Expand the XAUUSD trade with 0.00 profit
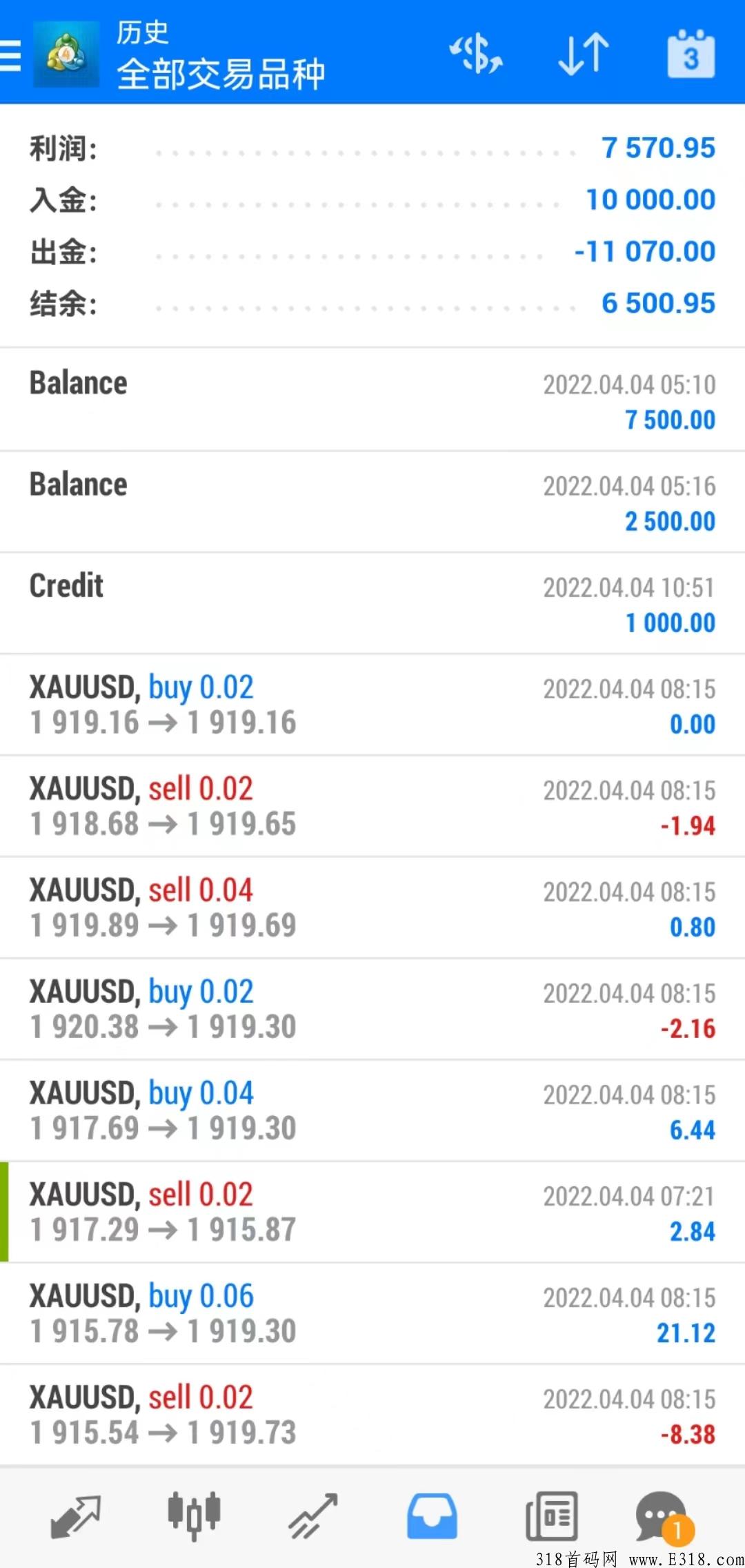745x1568 pixels. pos(372,705)
